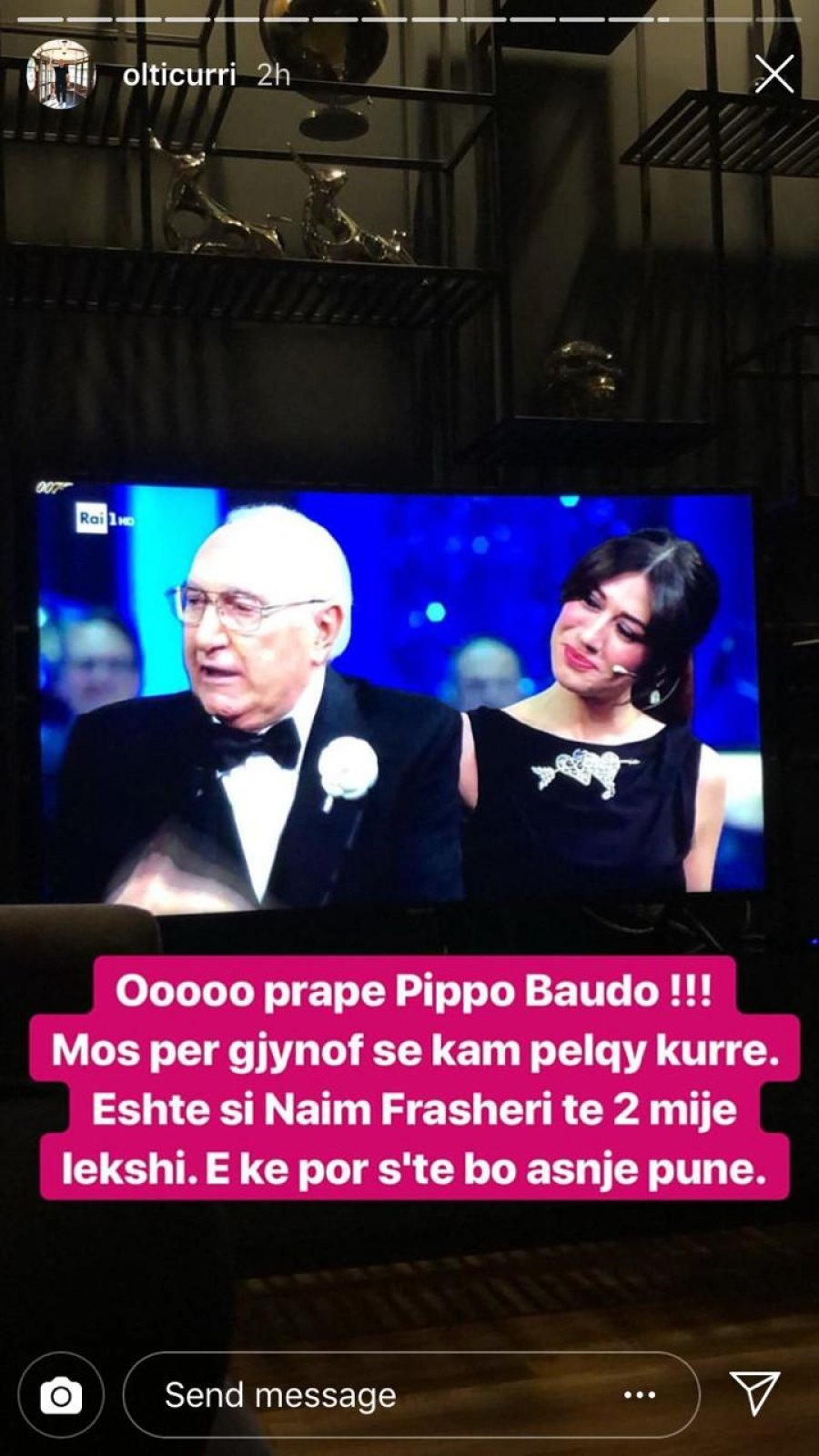Open camera to reply with a photo
This screenshot has width=819, height=1456.
pos(61,1395)
